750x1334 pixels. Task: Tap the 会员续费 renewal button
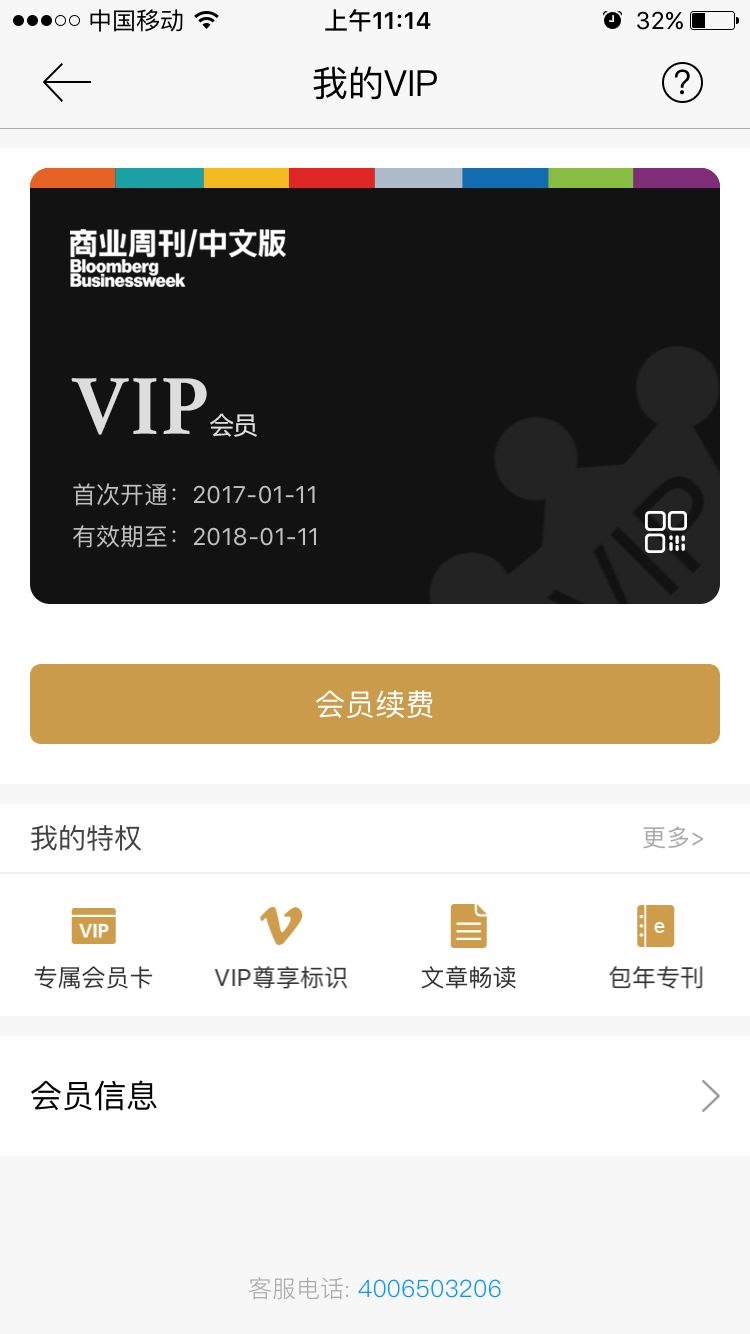pyautogui.click(x=375, y=704)
